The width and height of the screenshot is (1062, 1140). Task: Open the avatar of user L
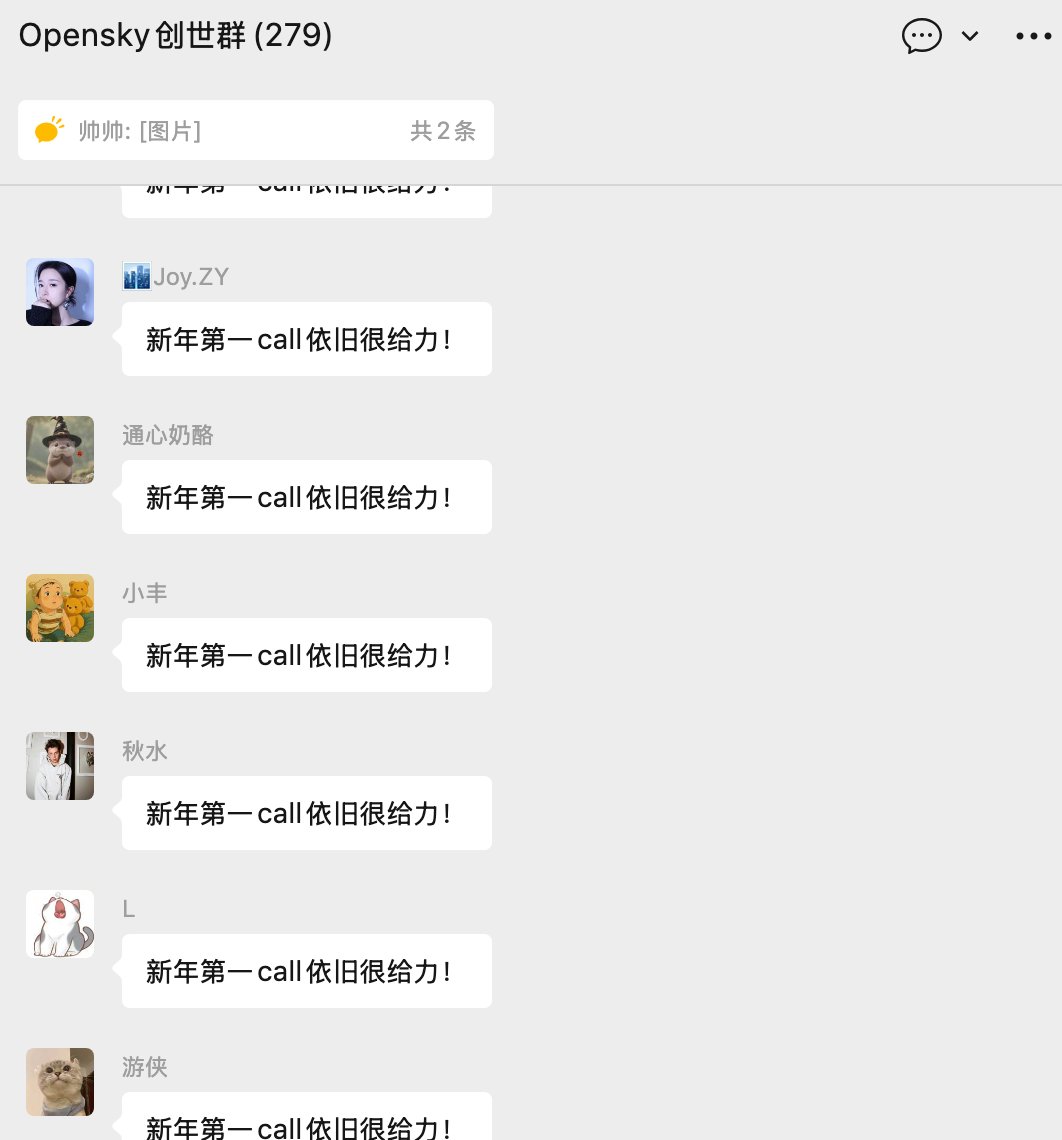tap(60, 924)
